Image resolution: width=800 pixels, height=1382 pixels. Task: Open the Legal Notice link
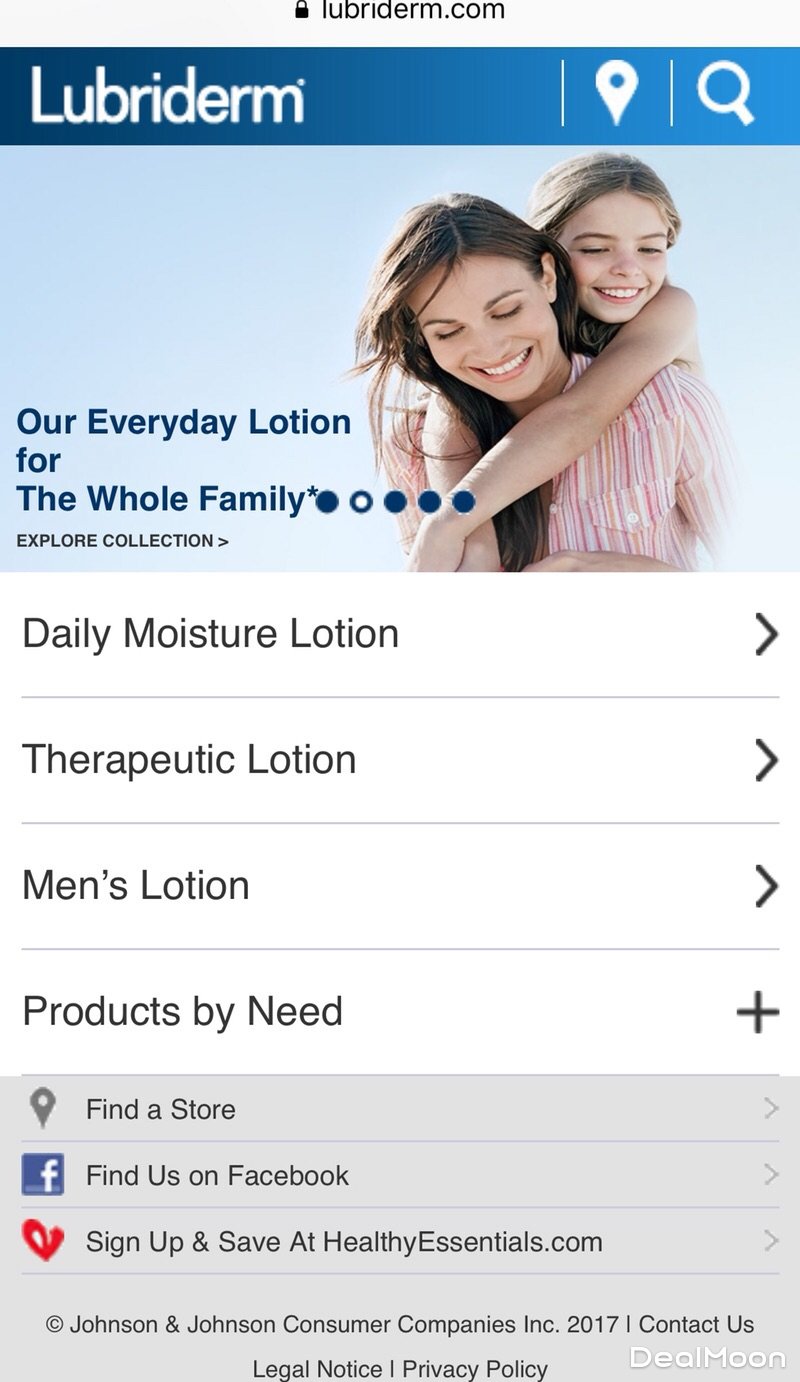(x=317, y=1368)
